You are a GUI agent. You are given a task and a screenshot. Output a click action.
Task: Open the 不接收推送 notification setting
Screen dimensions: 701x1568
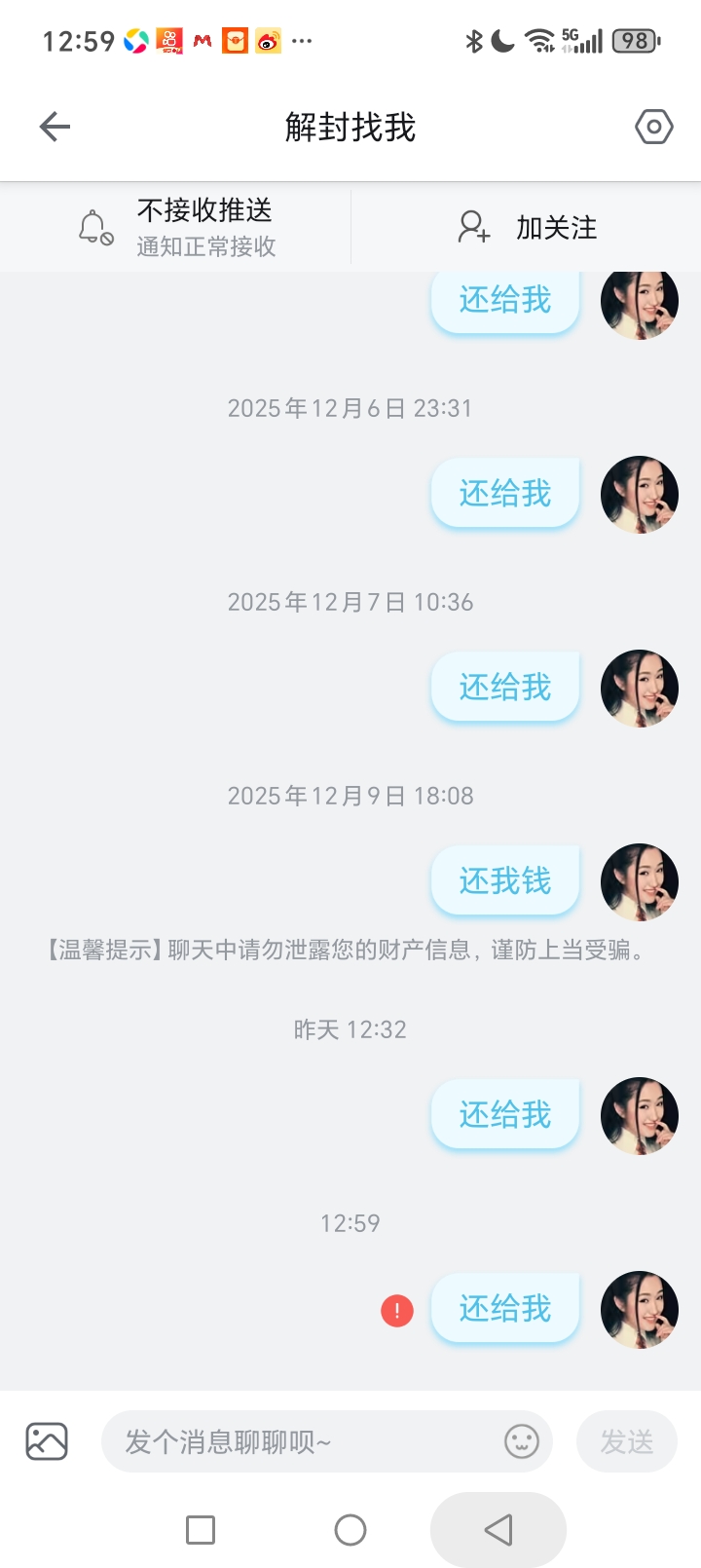tap(177, 228)
